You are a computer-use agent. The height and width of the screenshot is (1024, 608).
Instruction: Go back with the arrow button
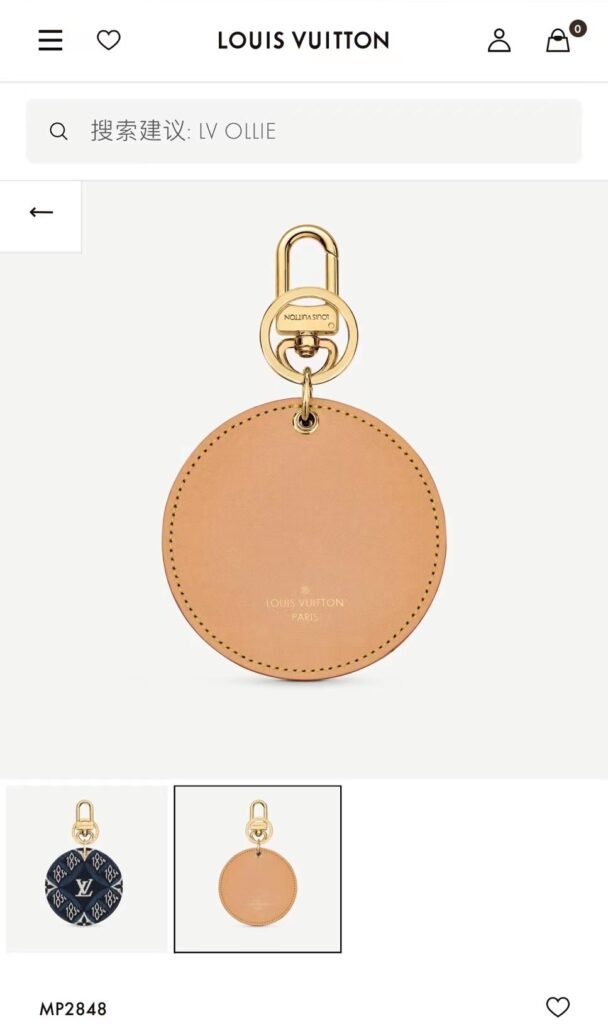(41, 212)
